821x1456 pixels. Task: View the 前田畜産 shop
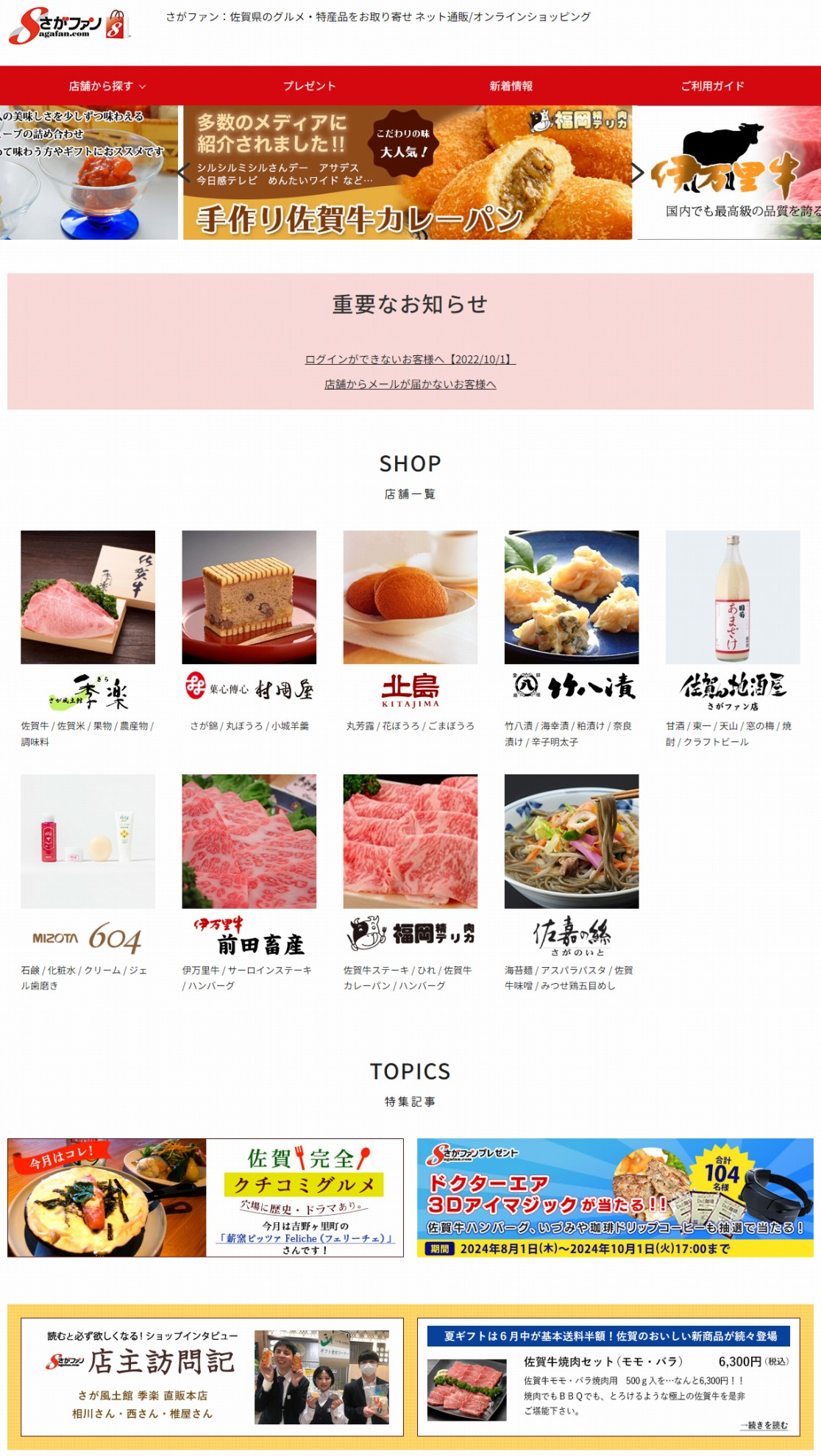[x=249, y=882]
